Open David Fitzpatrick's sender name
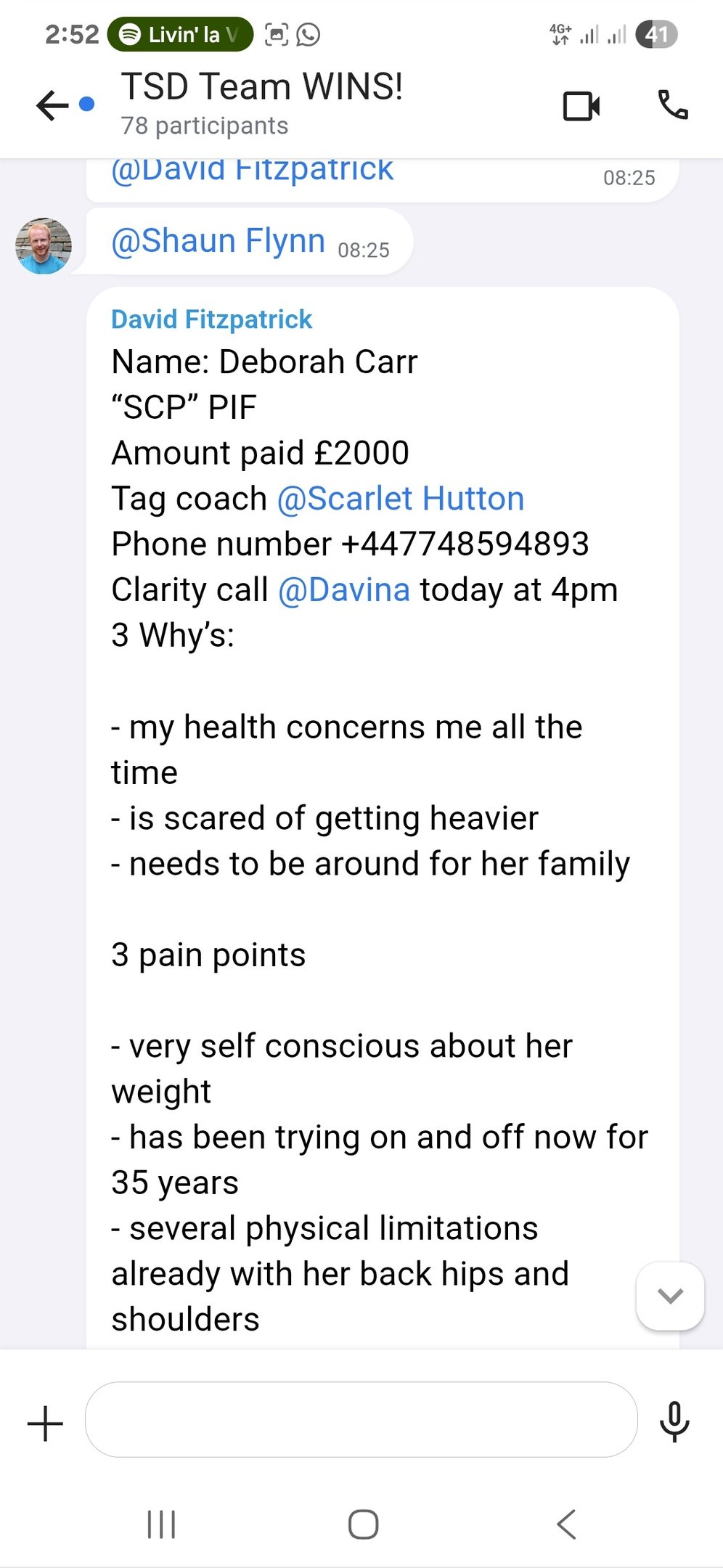The height and width of the screenshot is (1568, 723). [211, 319]
